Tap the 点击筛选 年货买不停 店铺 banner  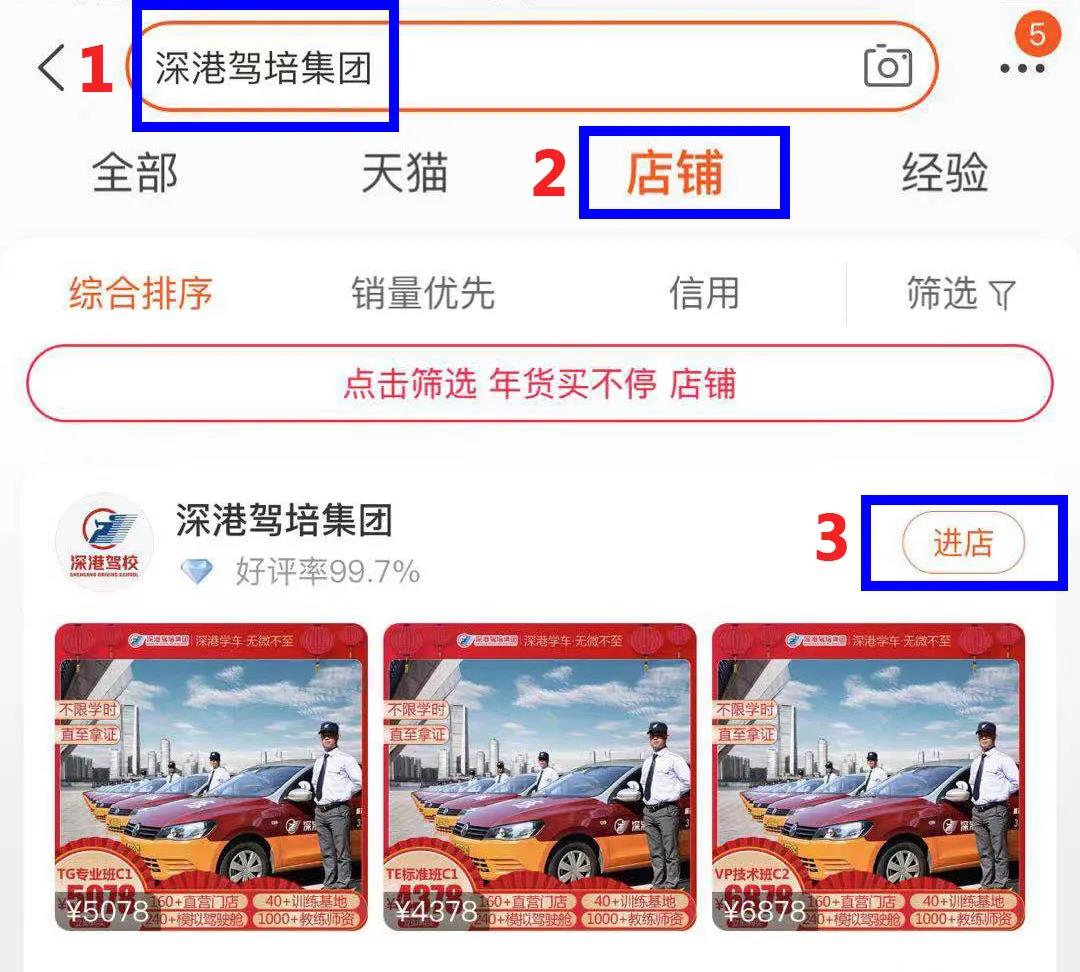(540, 384)
